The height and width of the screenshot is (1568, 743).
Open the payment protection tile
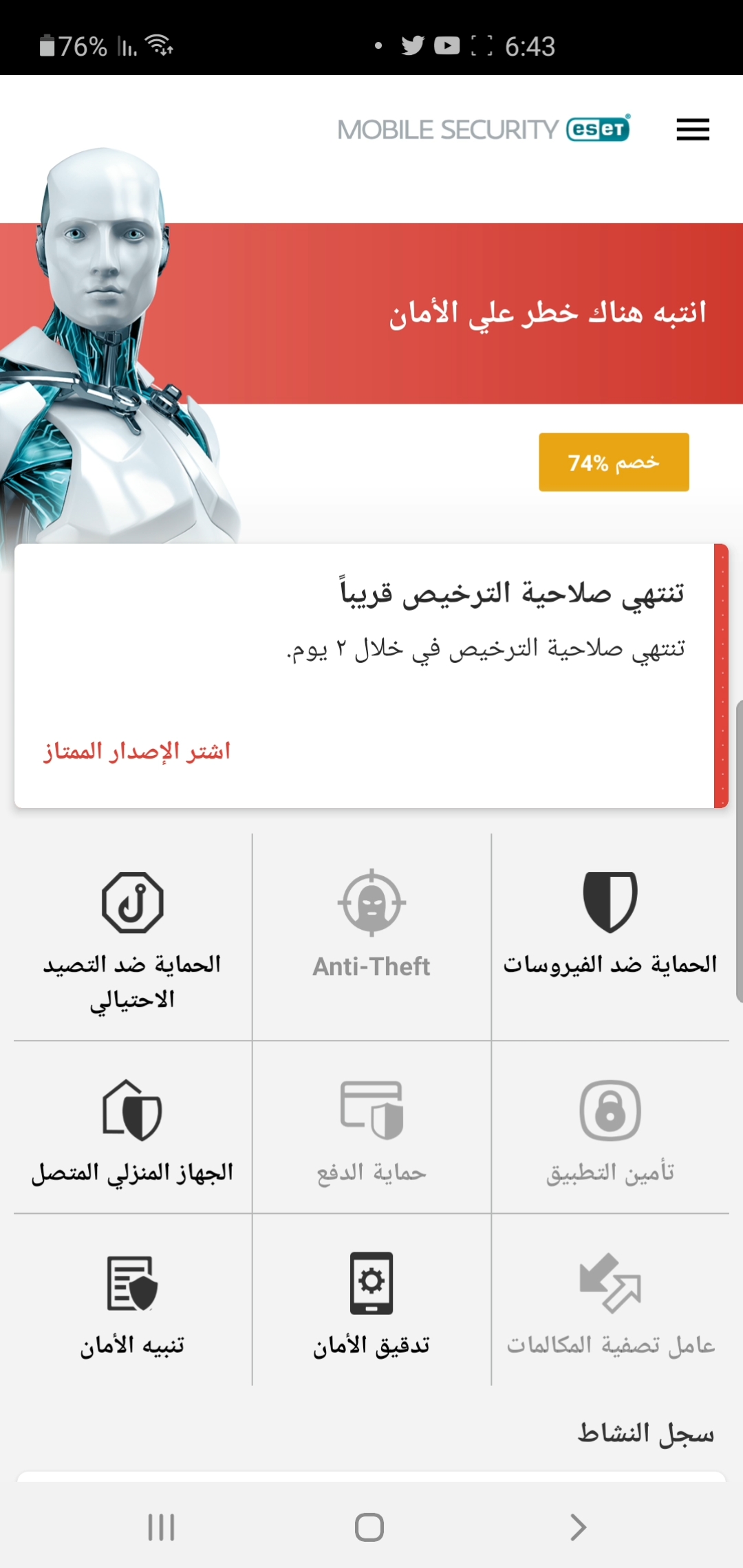click(x=371, y=1128)
